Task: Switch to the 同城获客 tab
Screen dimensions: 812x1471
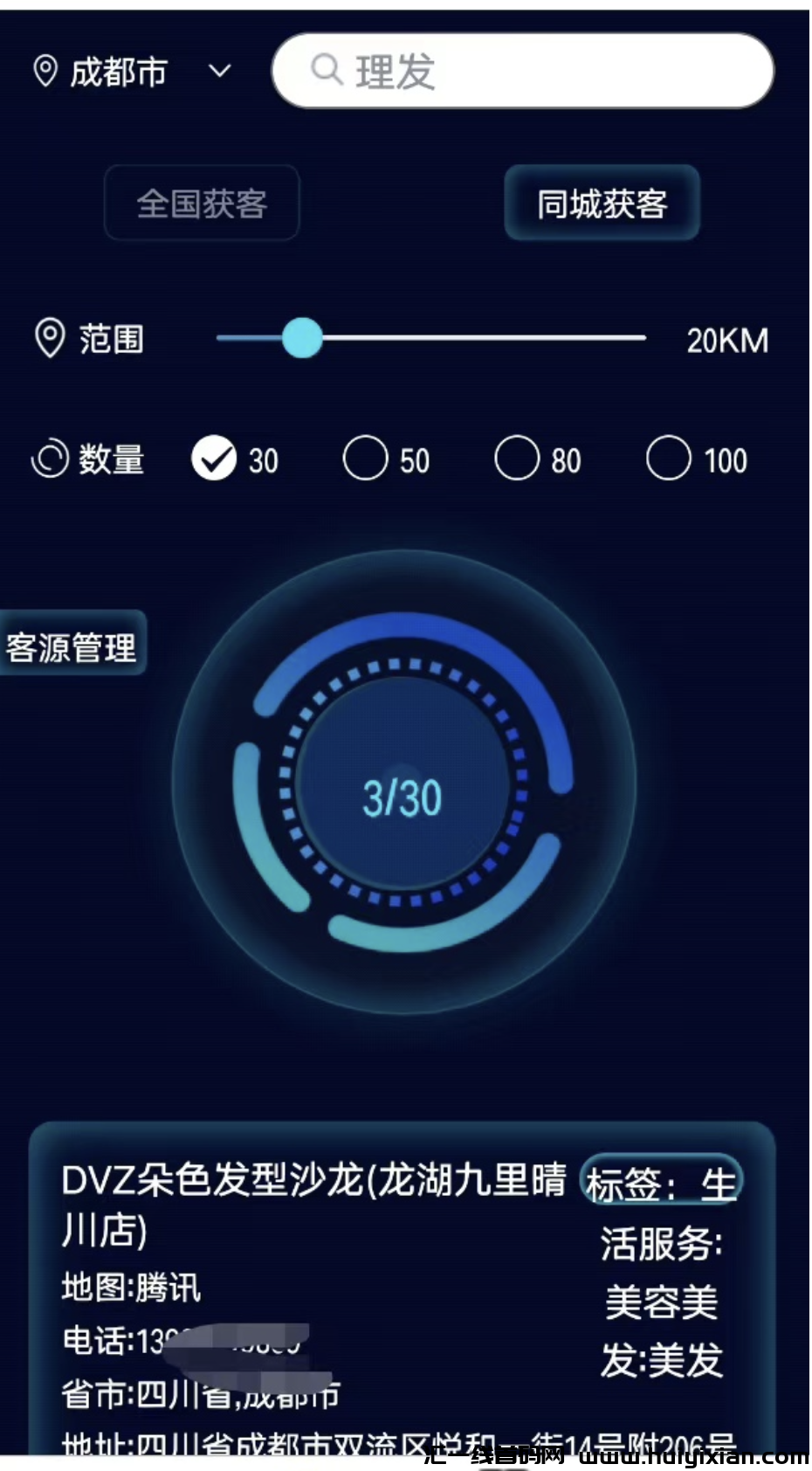Action: click(602, 203)
